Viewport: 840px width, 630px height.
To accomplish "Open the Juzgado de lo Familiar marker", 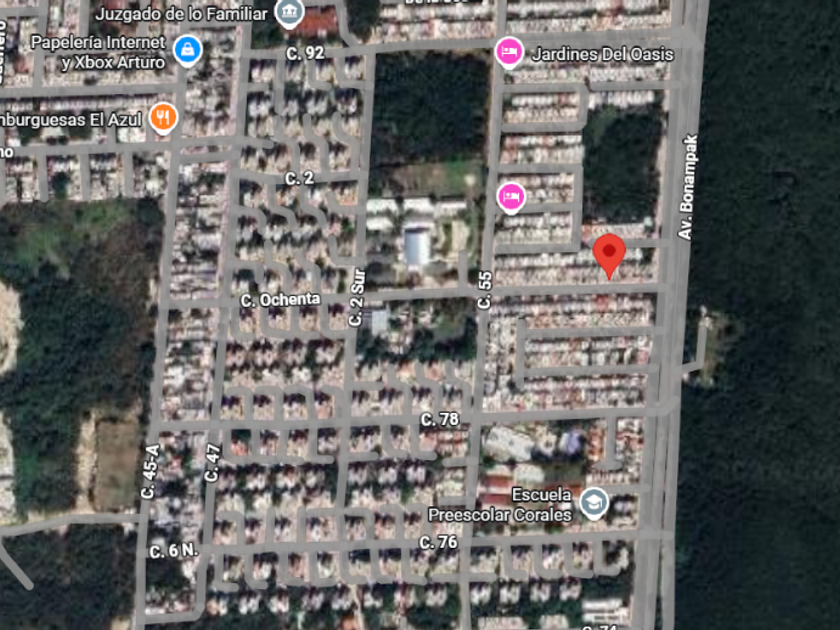I will click(x=289, y=12).
